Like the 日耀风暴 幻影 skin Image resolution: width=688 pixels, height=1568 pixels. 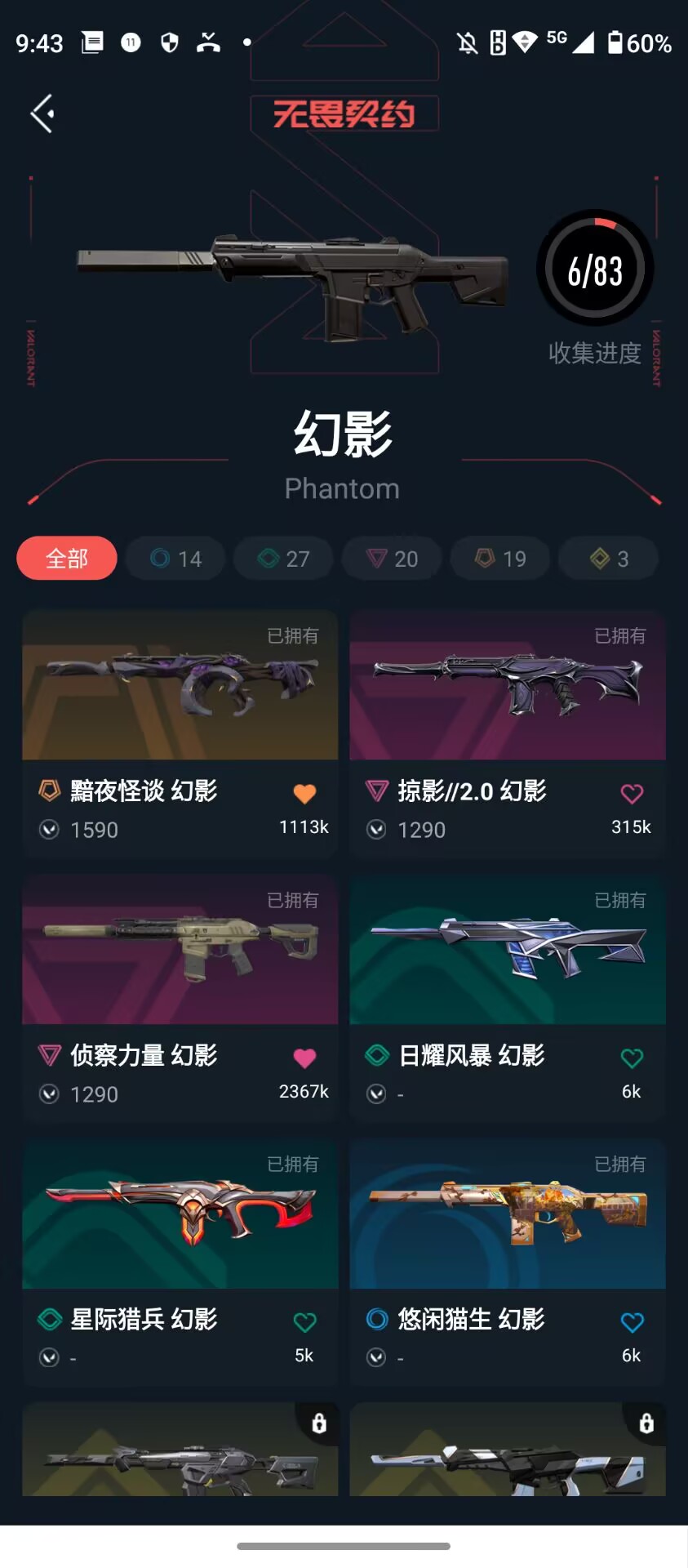632,1058
